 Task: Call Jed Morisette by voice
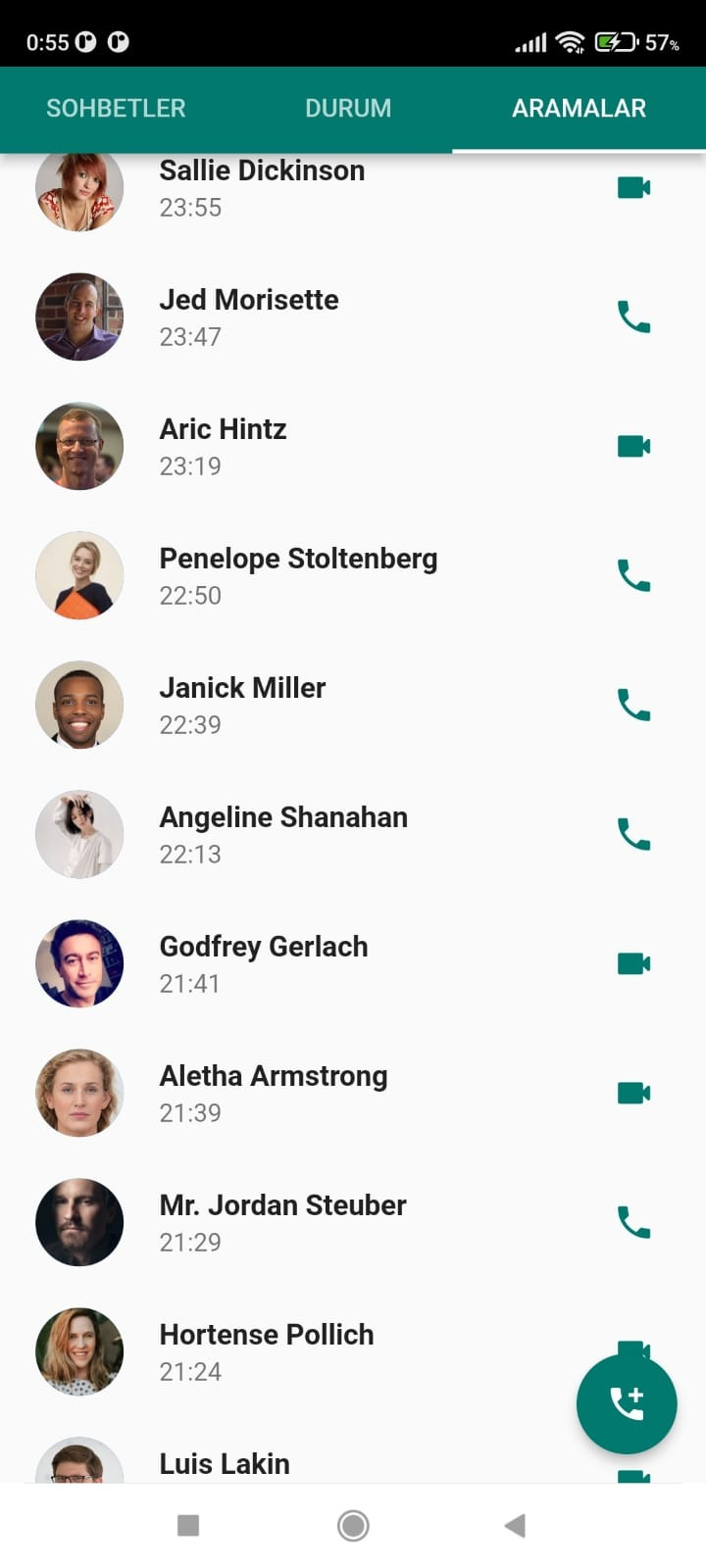coord(632,317)
